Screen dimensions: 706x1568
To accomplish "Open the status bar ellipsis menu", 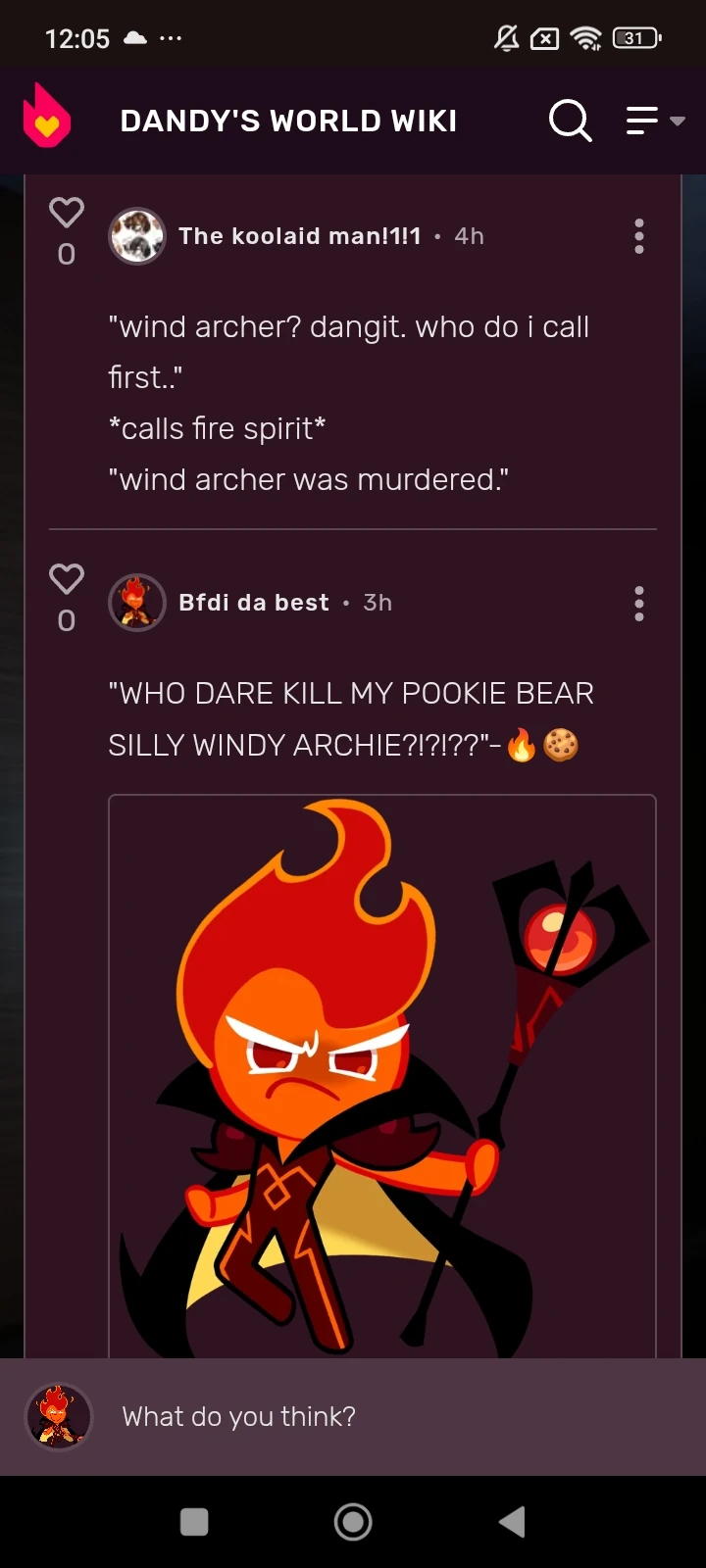I will [170, 39].
